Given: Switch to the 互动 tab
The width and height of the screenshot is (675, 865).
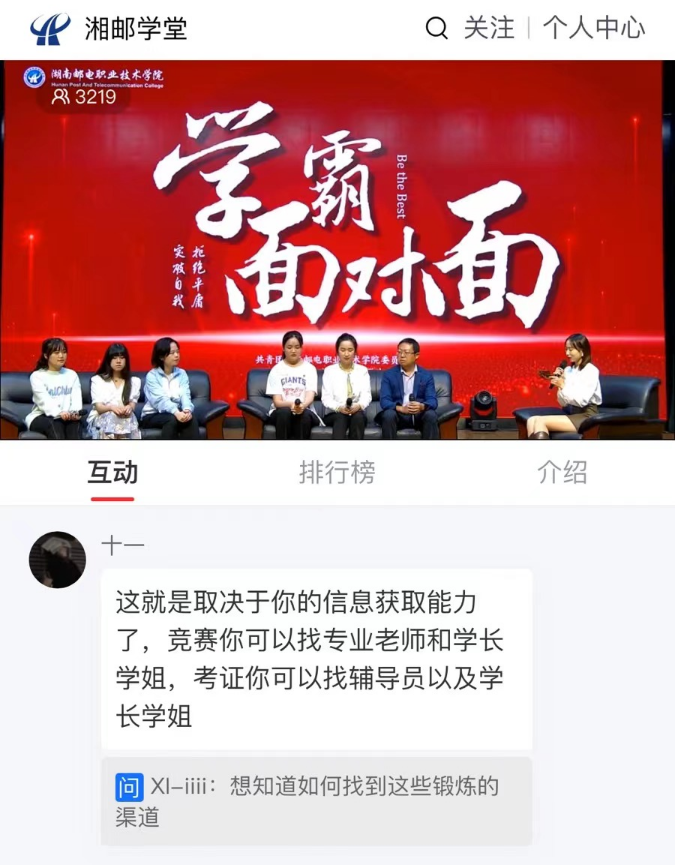Looking at the screenshot, I should tap(112, 473).
